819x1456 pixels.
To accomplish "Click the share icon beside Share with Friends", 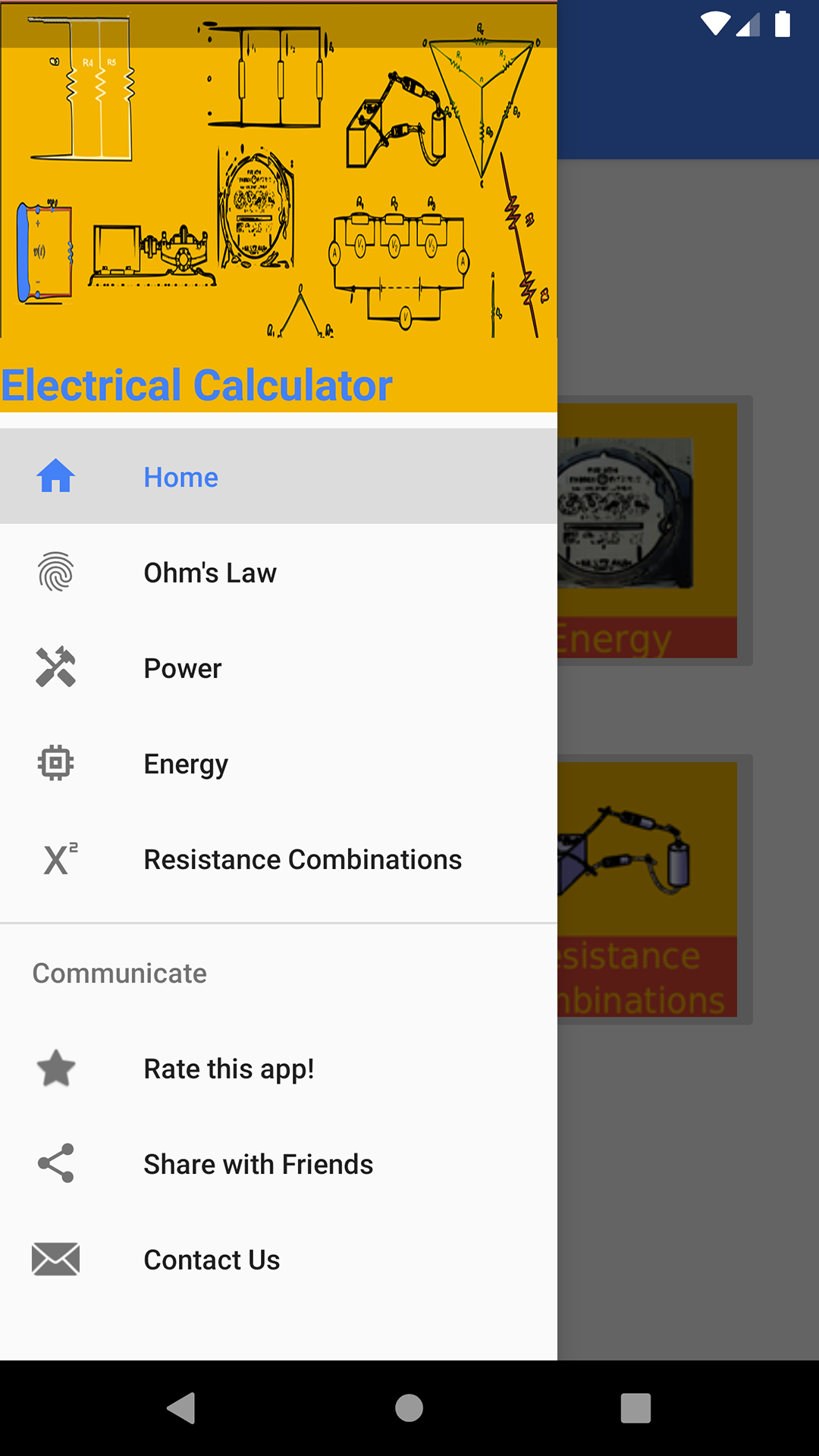I will pyautogui.click(x=55, y=1163).
